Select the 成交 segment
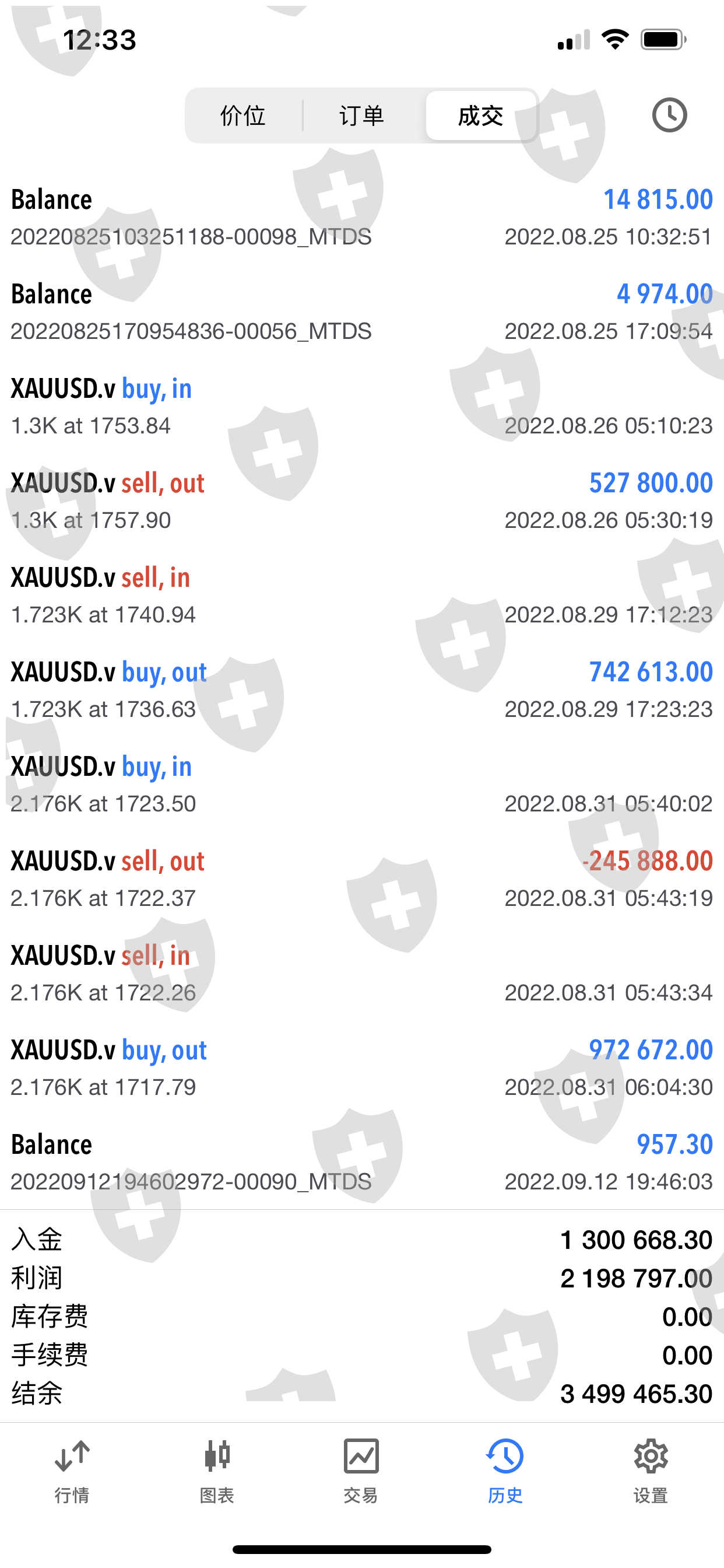This screenshot has height=1568, width=724. [481, 116]
